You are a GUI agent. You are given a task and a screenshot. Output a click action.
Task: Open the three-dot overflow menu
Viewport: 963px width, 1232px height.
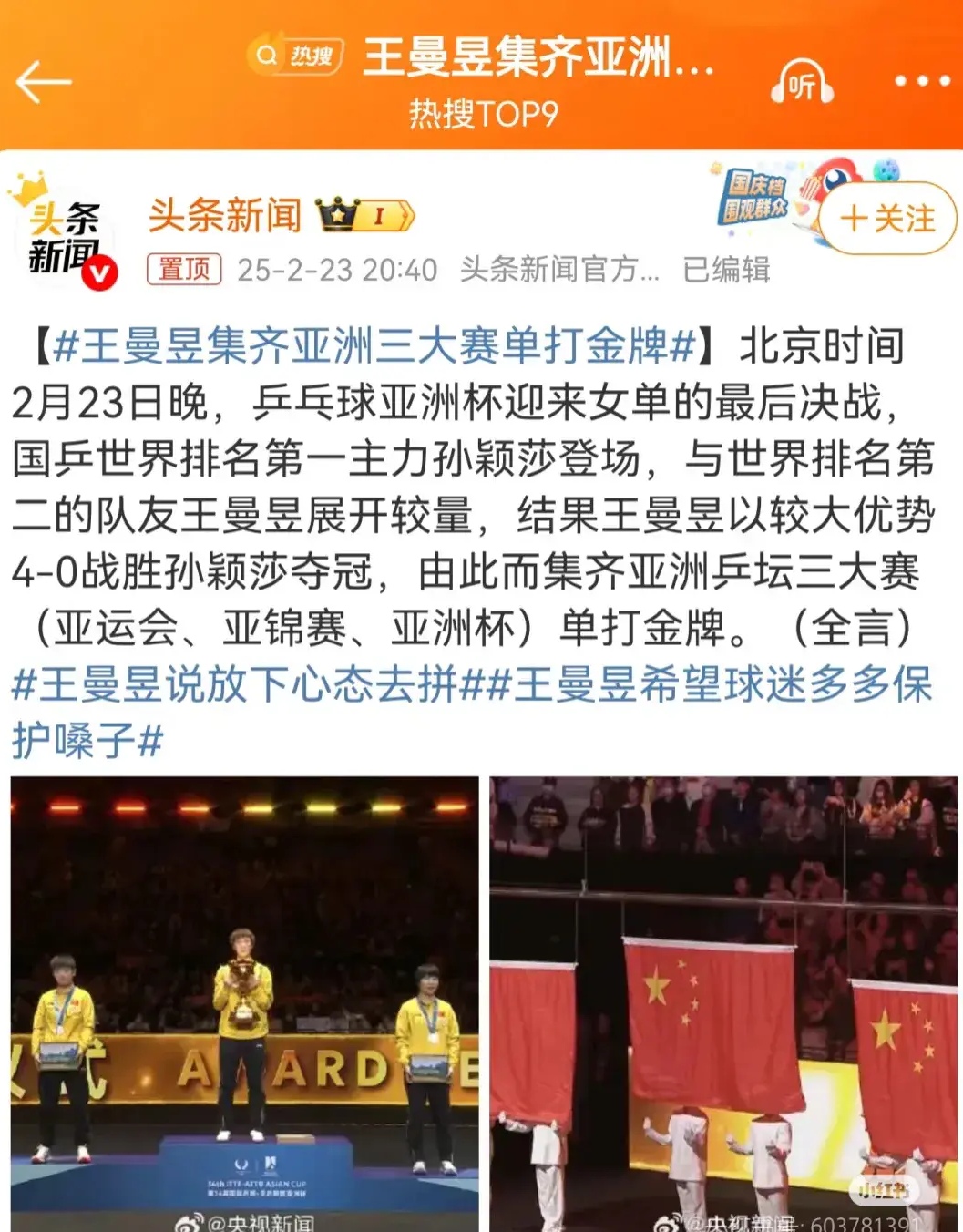click(921, 82)
